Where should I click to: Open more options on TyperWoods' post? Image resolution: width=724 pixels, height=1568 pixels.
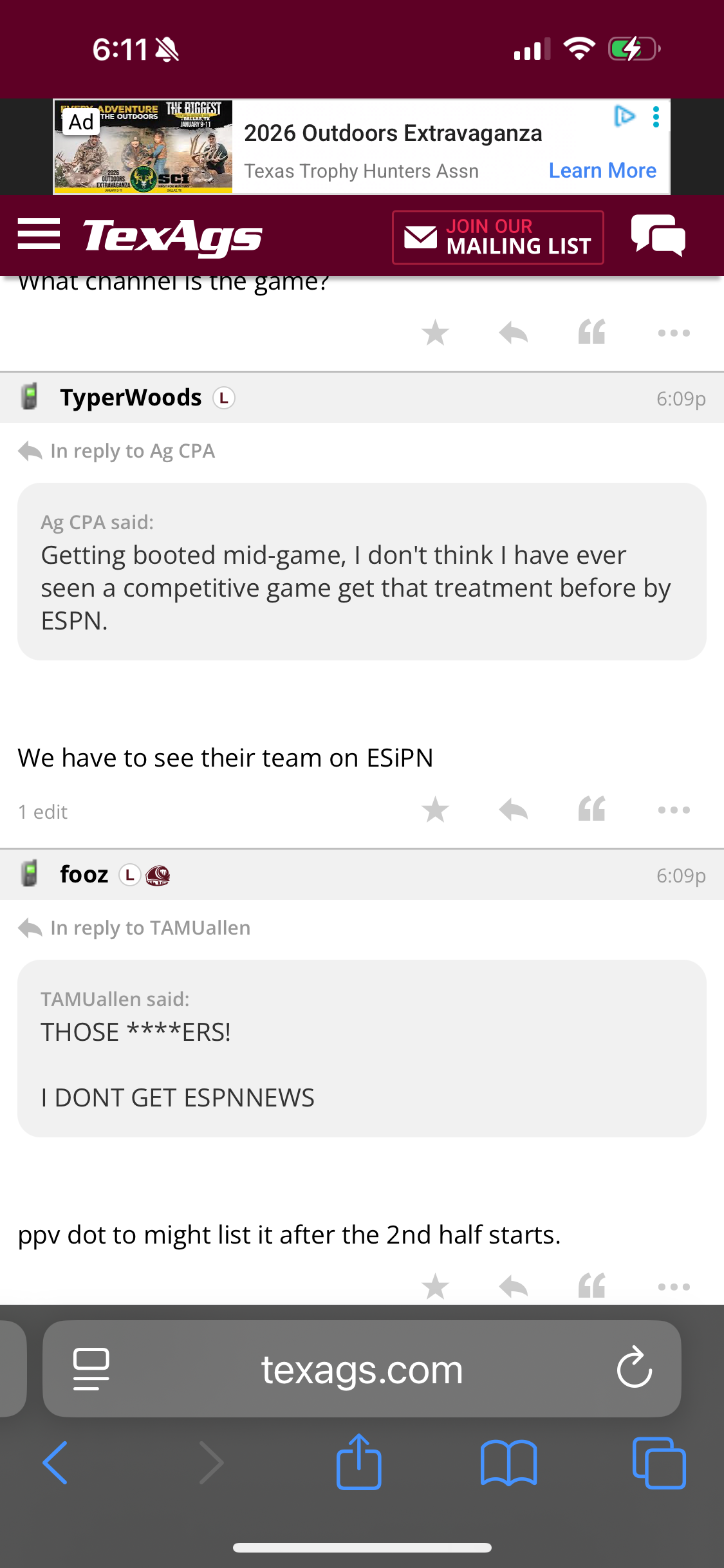(x=674, y=810)
